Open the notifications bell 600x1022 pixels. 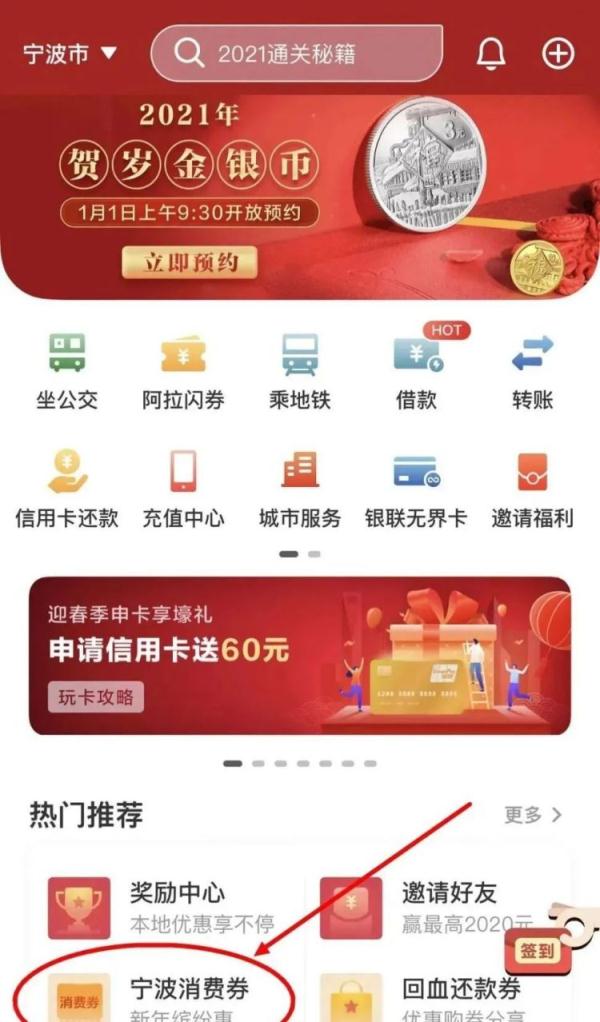[x=490, y=54]
